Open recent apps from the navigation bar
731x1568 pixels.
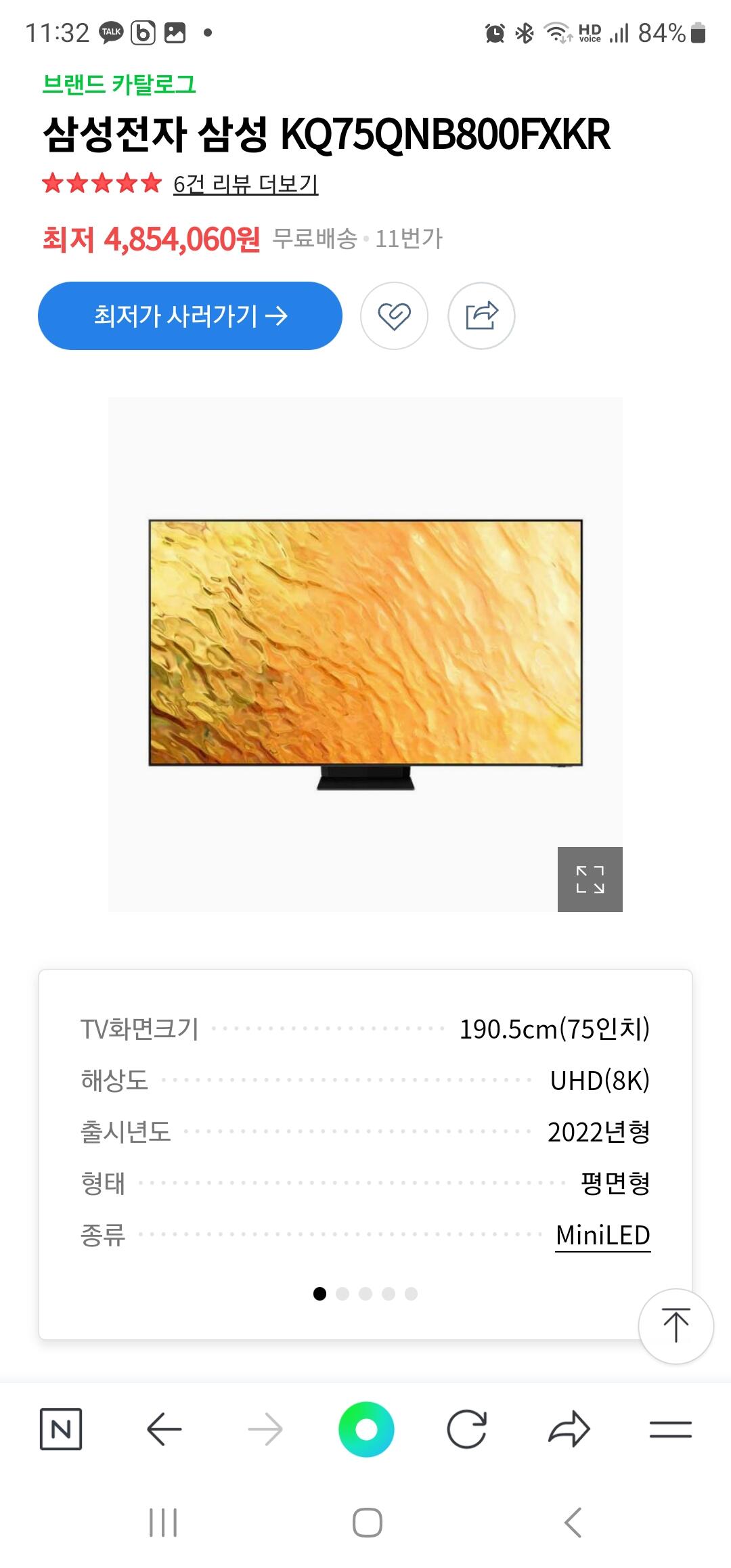tap(163, 1523)
